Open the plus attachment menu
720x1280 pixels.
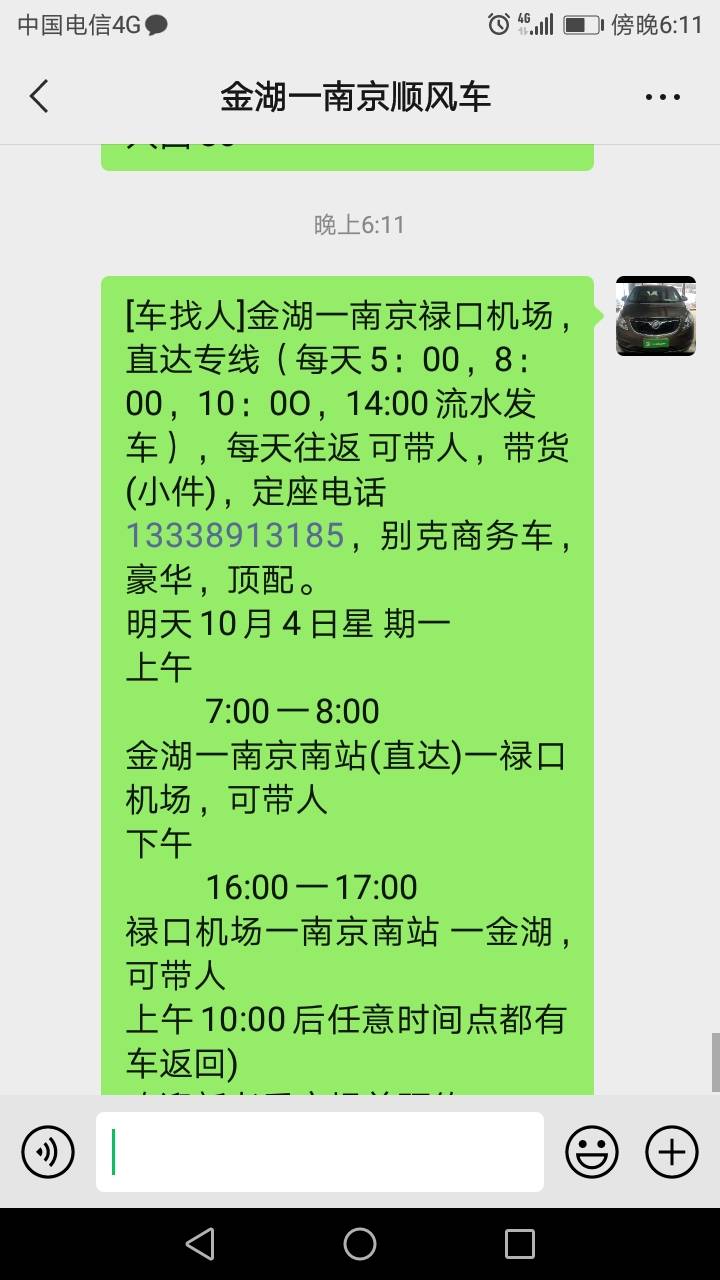click(x=671, y=1152)
